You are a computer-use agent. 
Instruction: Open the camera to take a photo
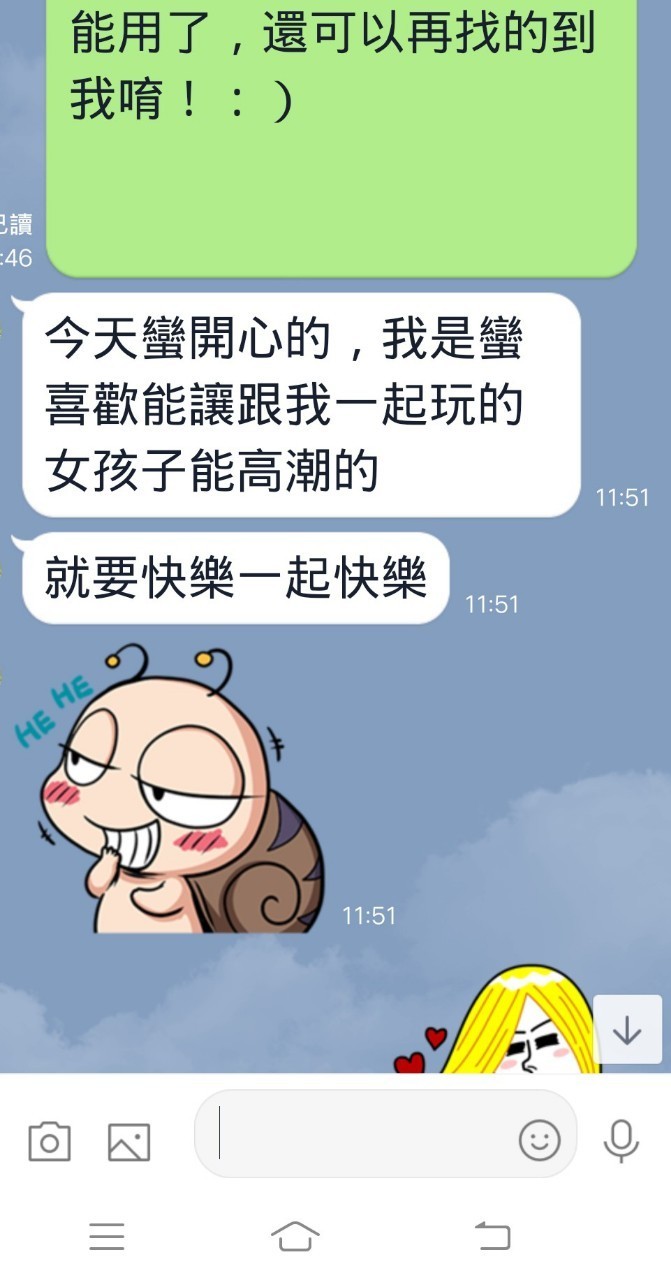coord(49,1141)
